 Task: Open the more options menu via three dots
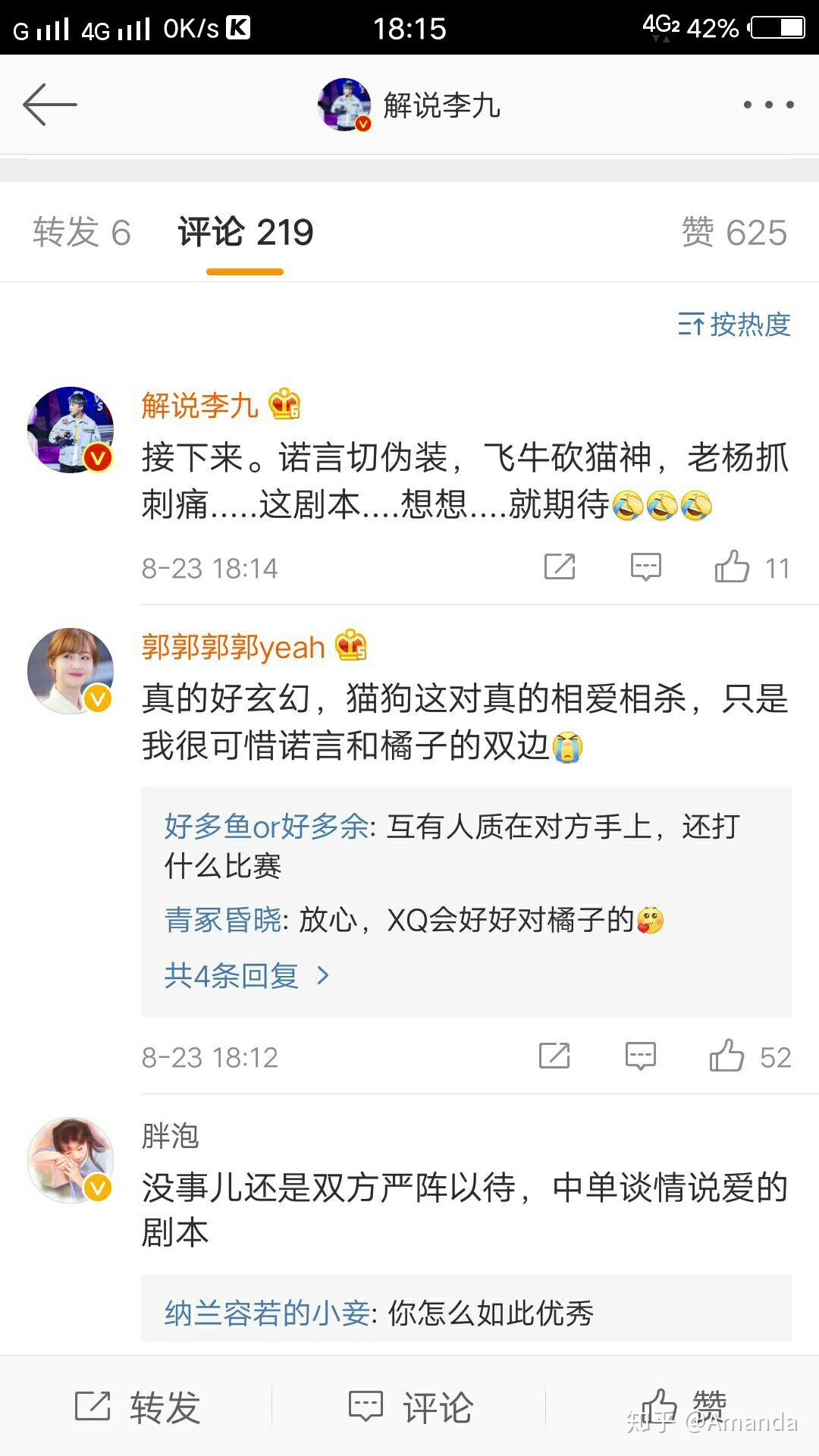pos(766,104)
